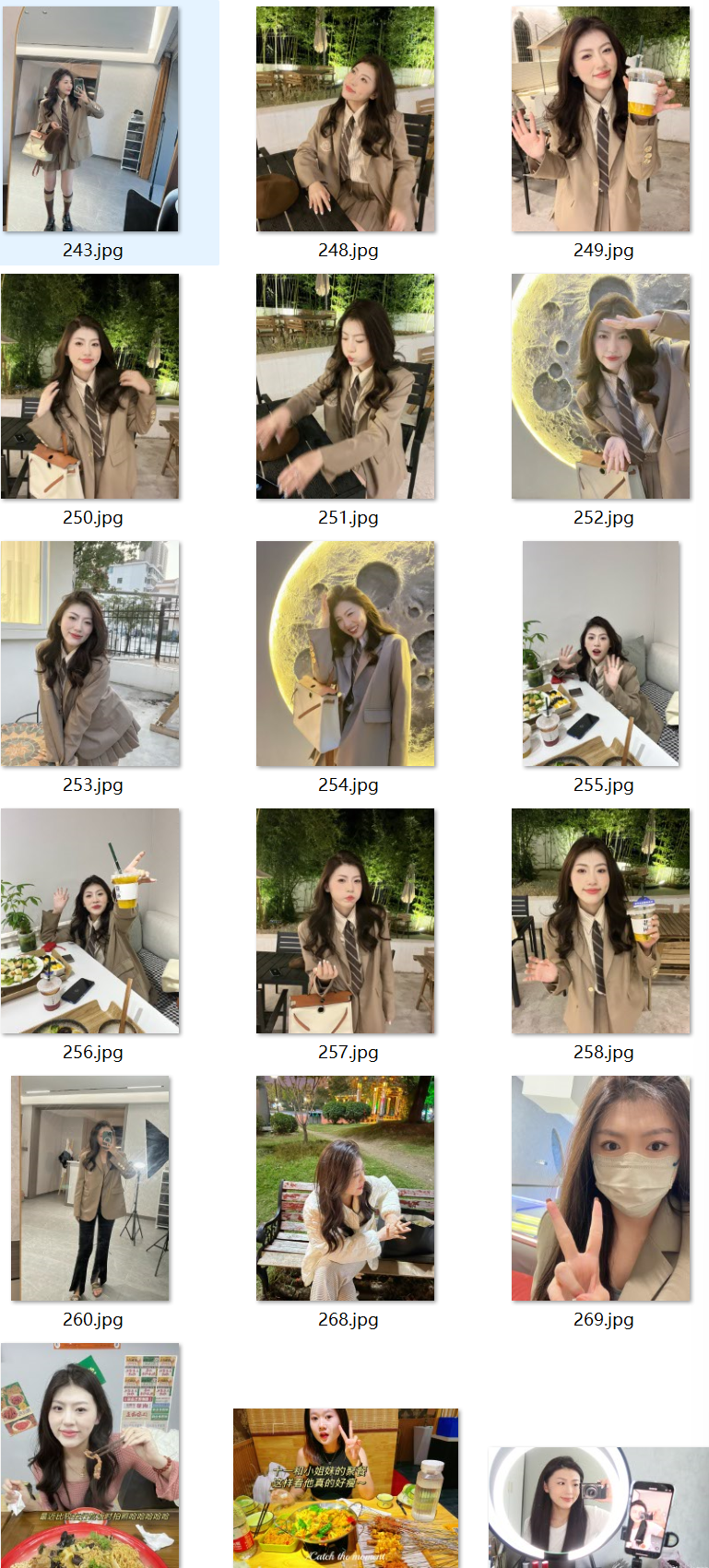
Task: Open the 269.jpg photo
Action: coord(601,1189)
